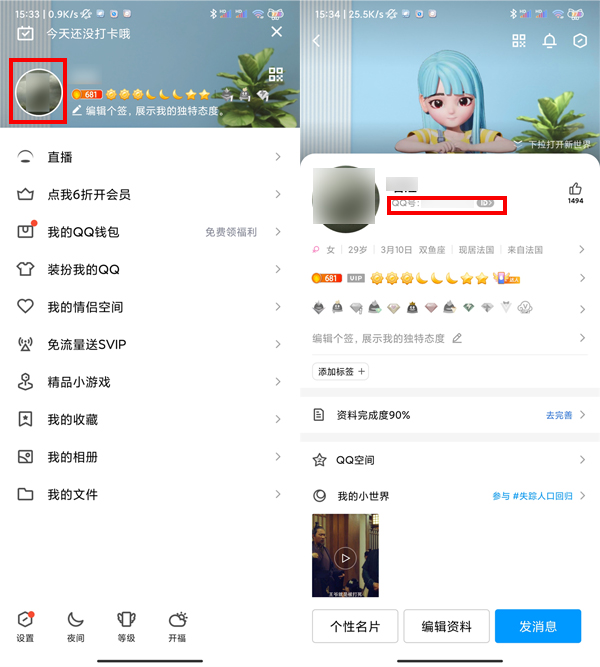Open 精品小游戏 mini games

(150, 382)
